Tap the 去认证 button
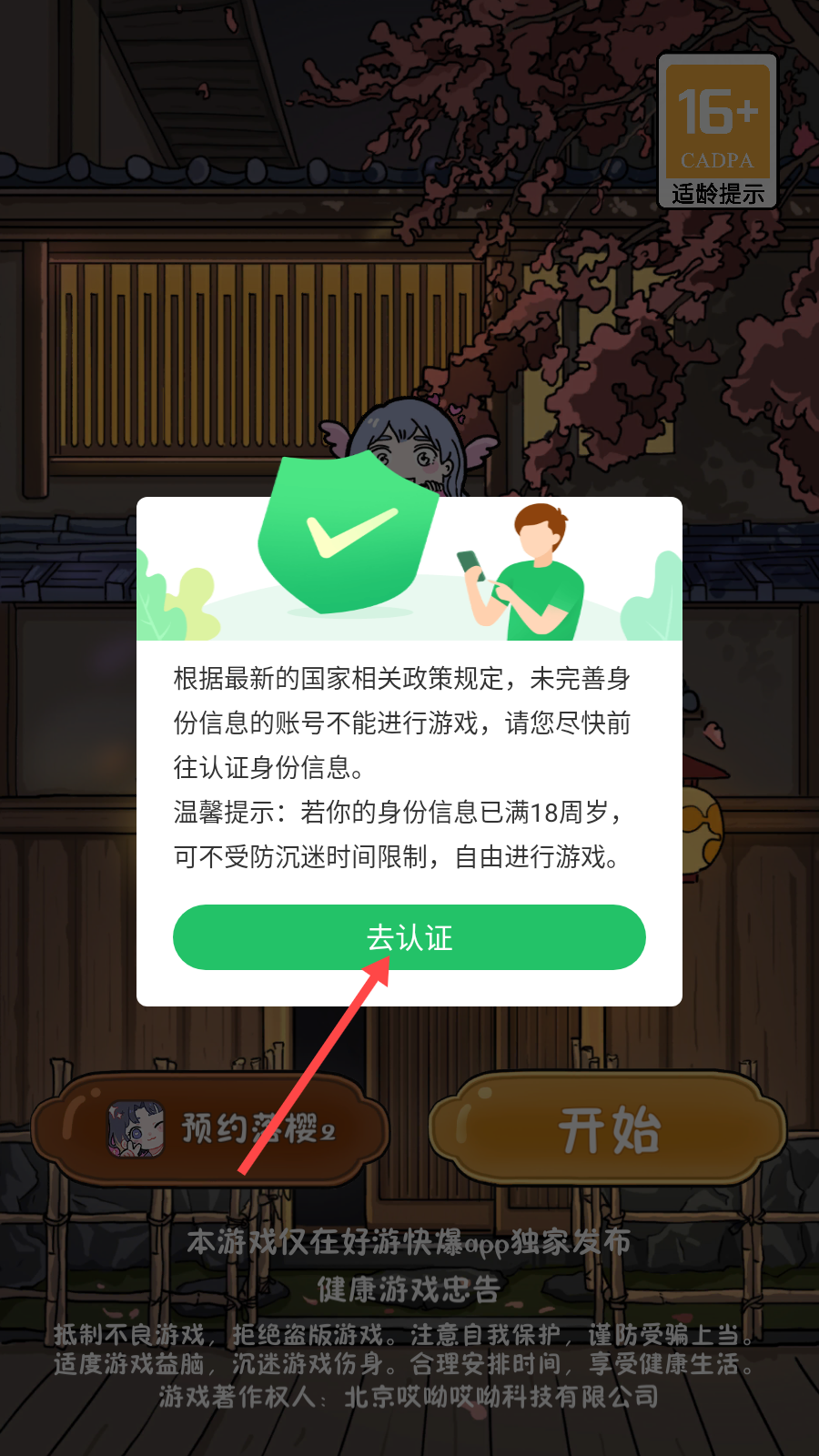 tap(409, 937)
